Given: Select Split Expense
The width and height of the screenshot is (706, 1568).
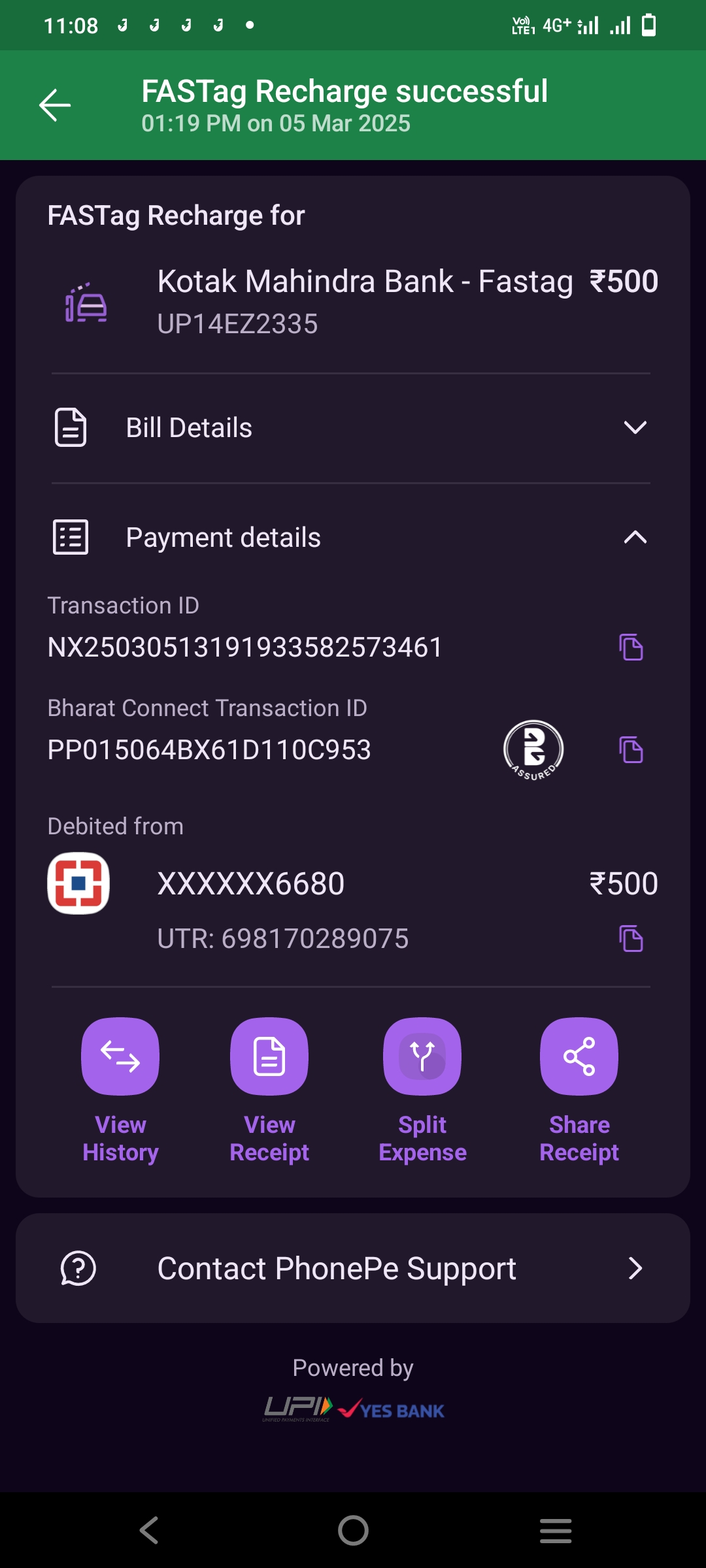Looking at the screenshot, I should [422, 1091].
